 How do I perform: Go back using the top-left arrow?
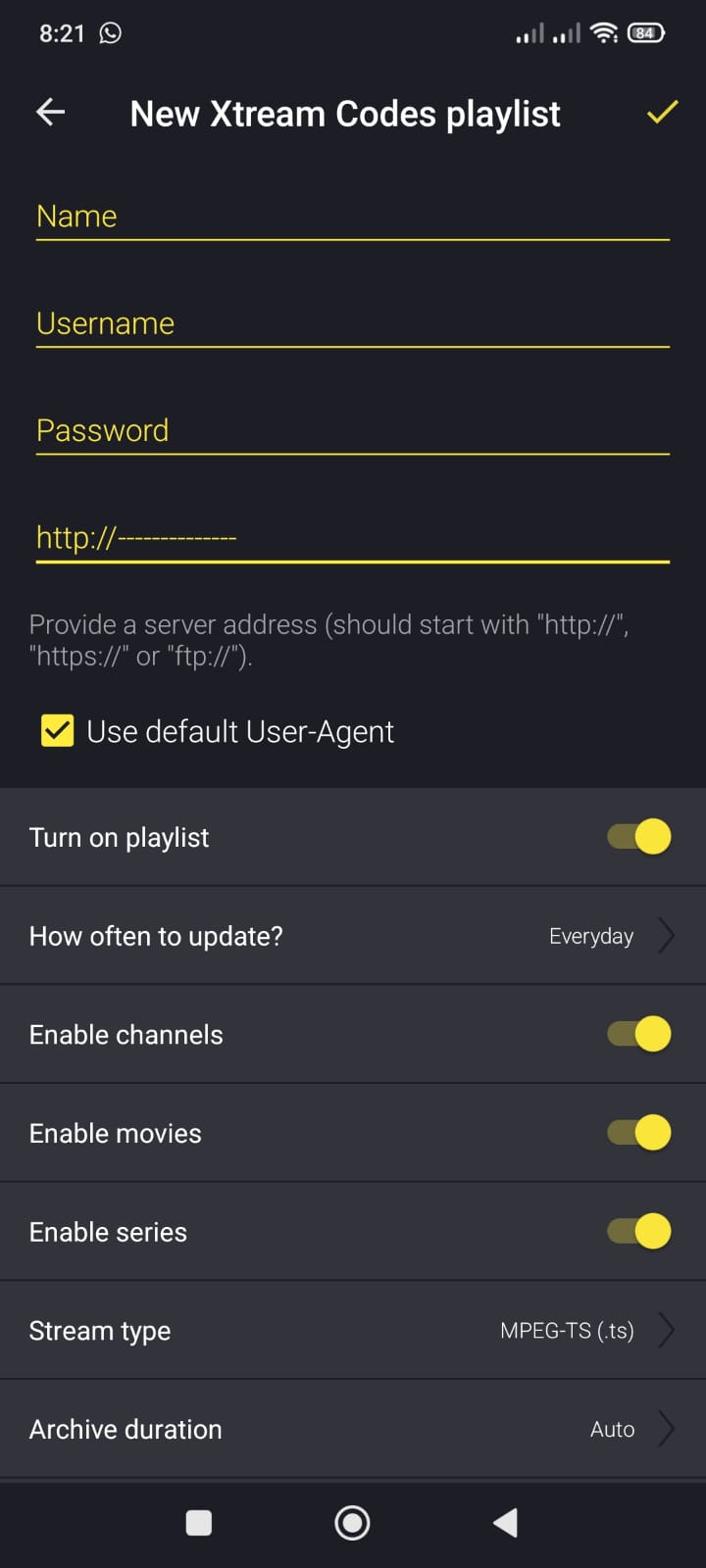tap(50, 113)
